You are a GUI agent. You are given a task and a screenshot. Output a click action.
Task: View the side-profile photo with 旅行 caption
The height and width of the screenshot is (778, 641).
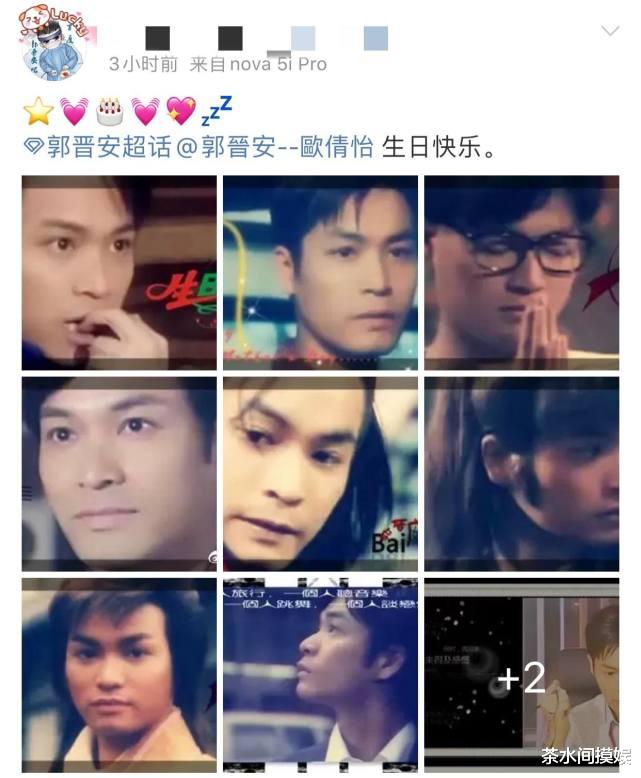320,672
